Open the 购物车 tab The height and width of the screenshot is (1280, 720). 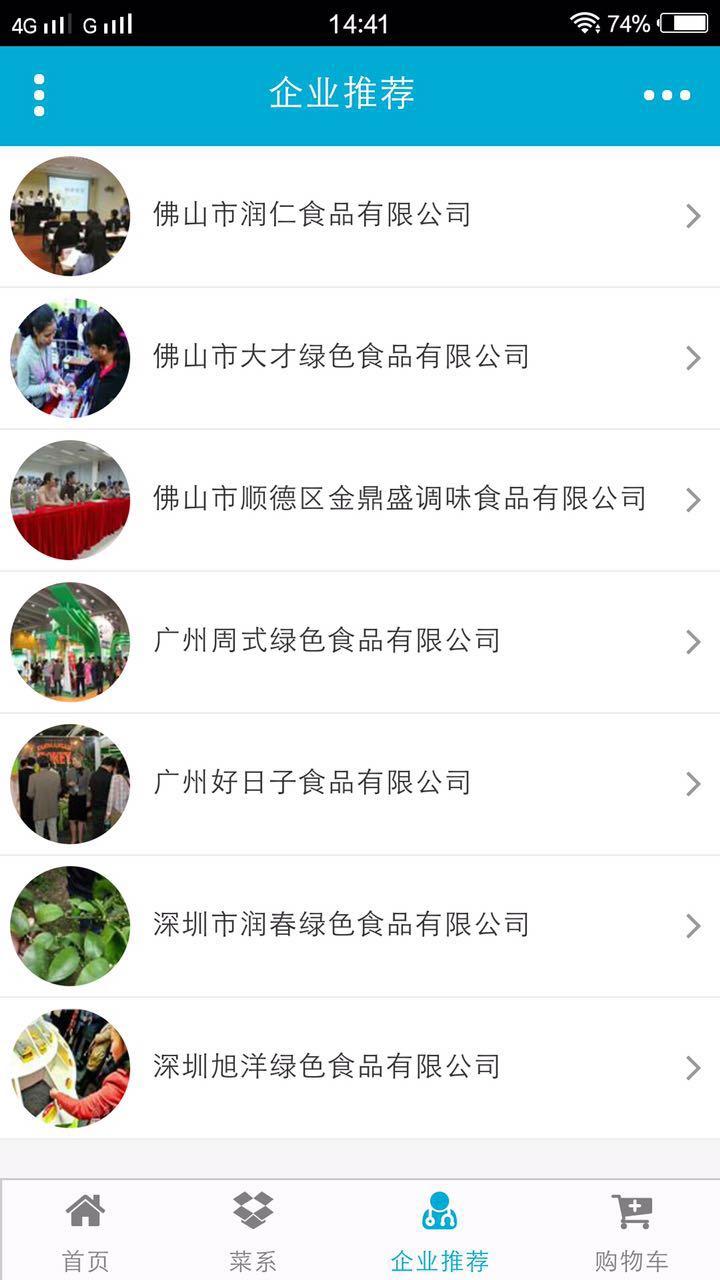click(631, 1231)
